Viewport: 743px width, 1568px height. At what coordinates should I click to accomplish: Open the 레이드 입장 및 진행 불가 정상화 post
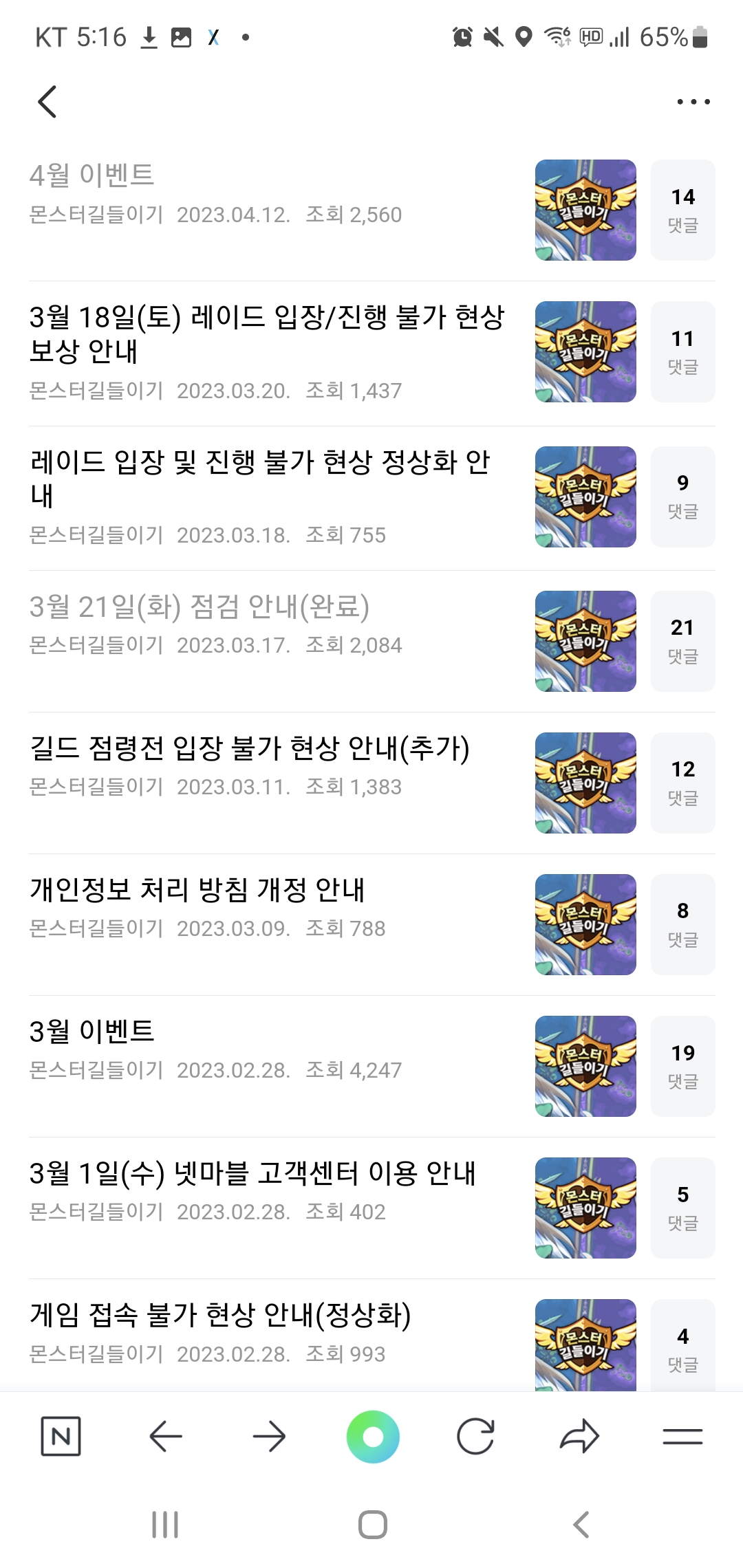tap(260, 479)
